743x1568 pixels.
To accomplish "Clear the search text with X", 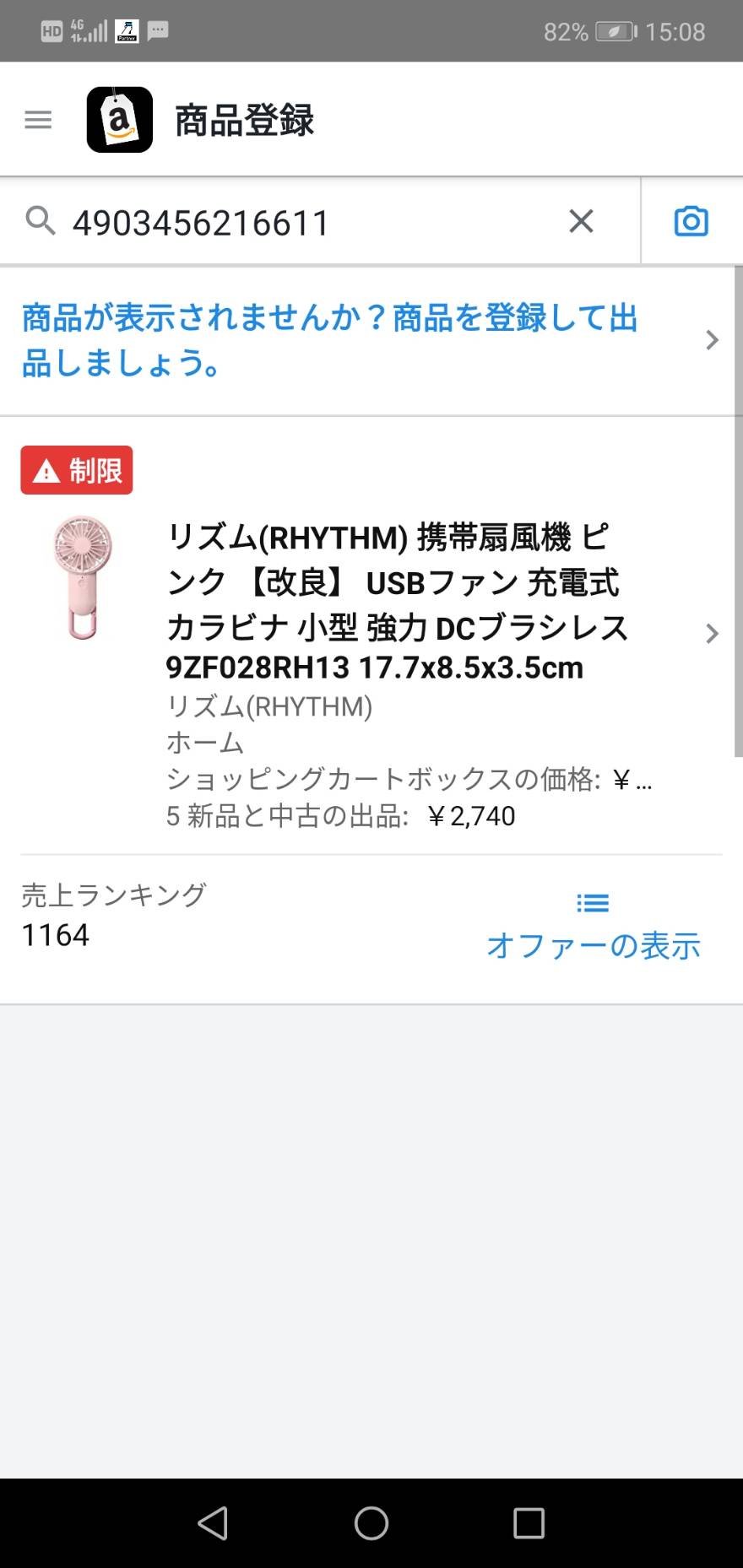I will pyautogui.click(x=581, y=221).
